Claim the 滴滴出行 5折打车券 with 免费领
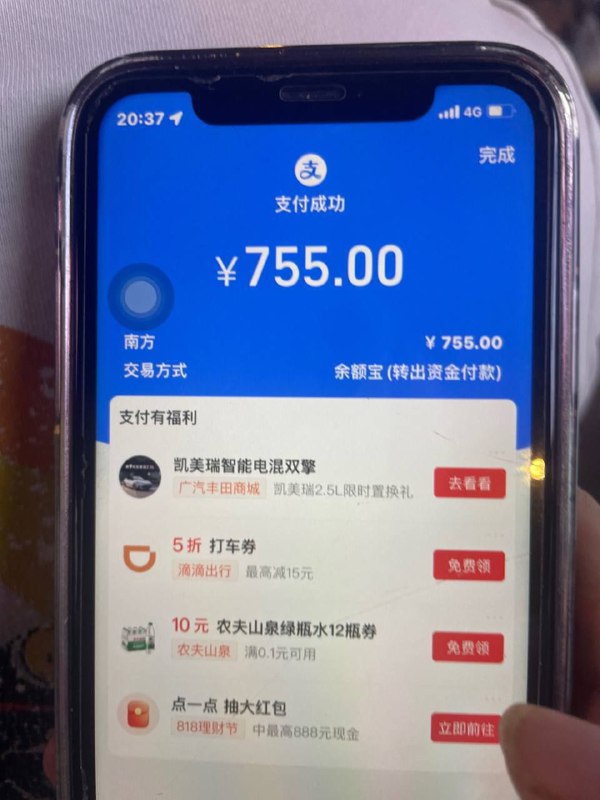Image resolution: width=600 pixels, height=800 pixels. point(468,566)
